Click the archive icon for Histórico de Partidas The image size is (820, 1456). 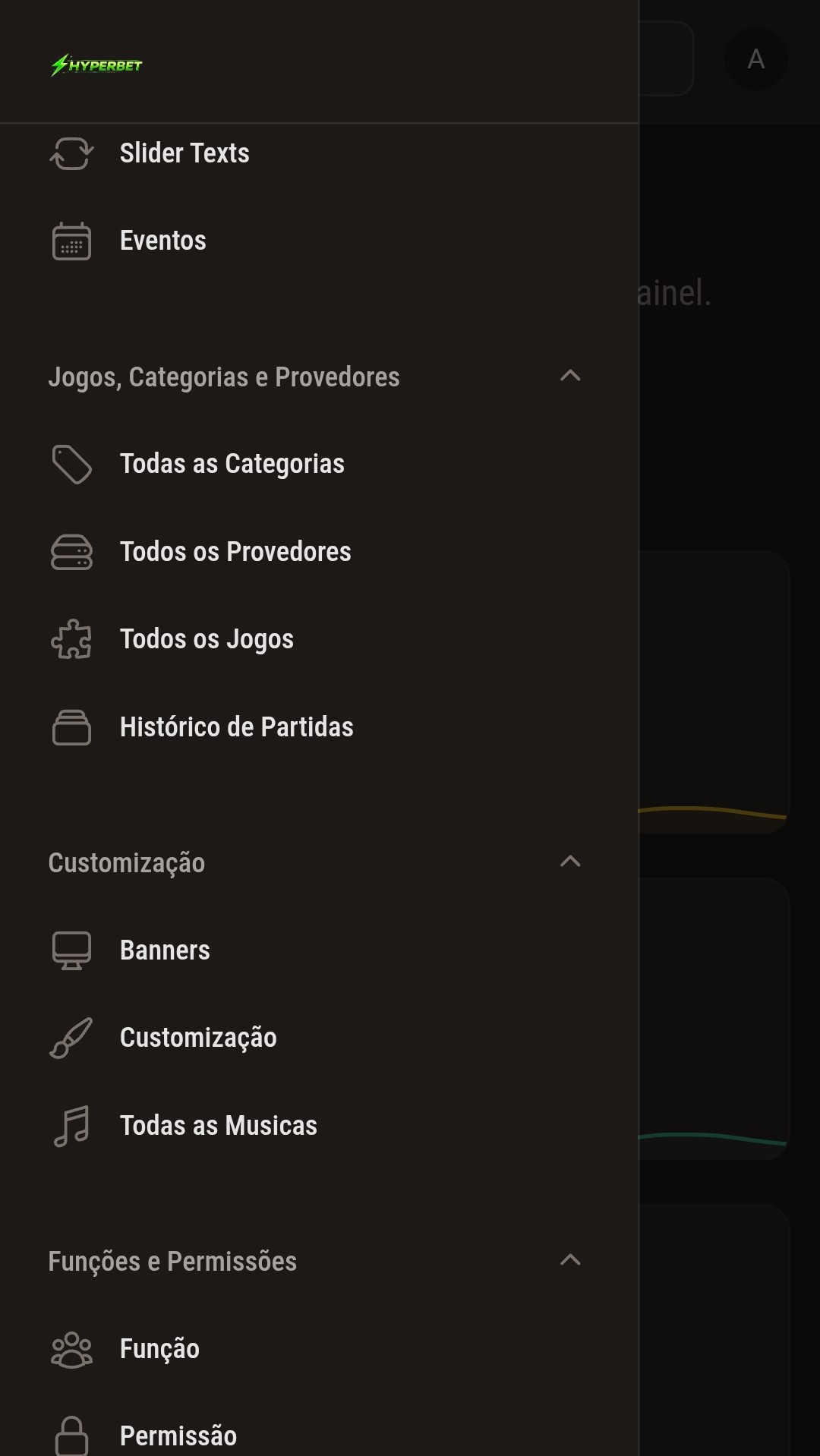[71, 727]
